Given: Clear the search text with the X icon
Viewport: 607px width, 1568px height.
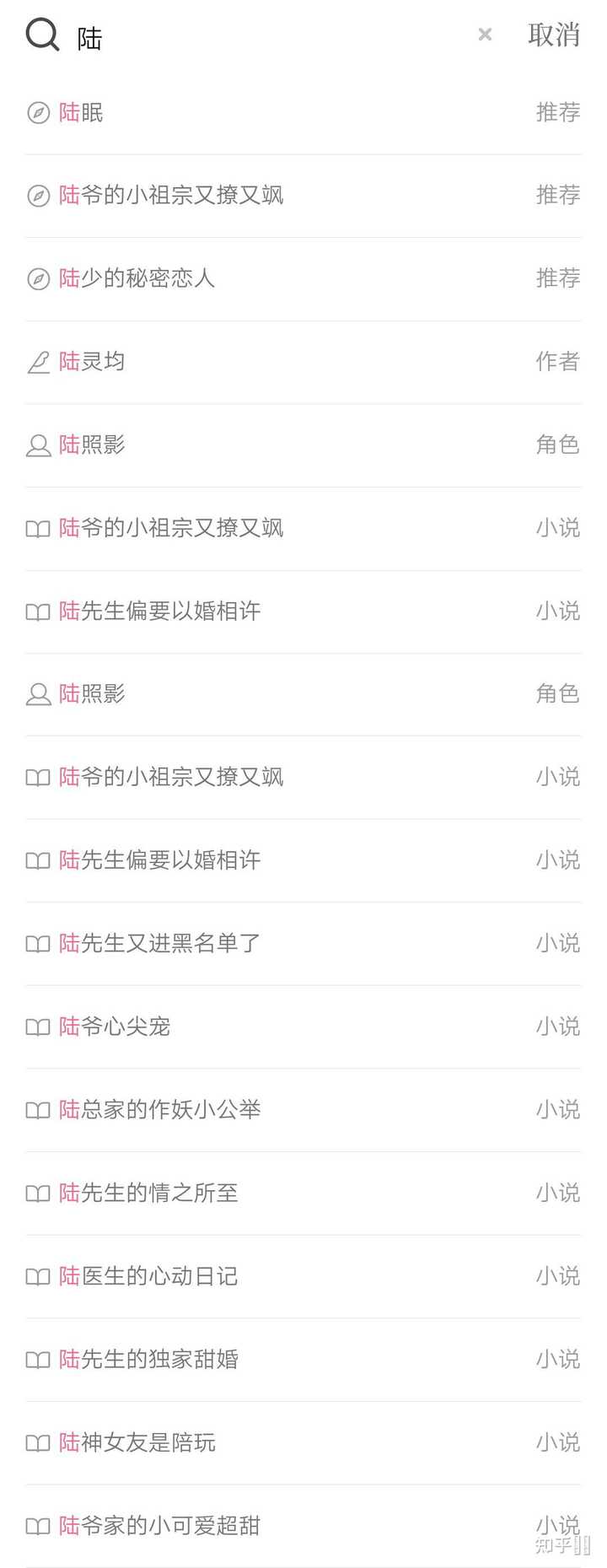Looking at the screenshot, I should tap(485, 35).
